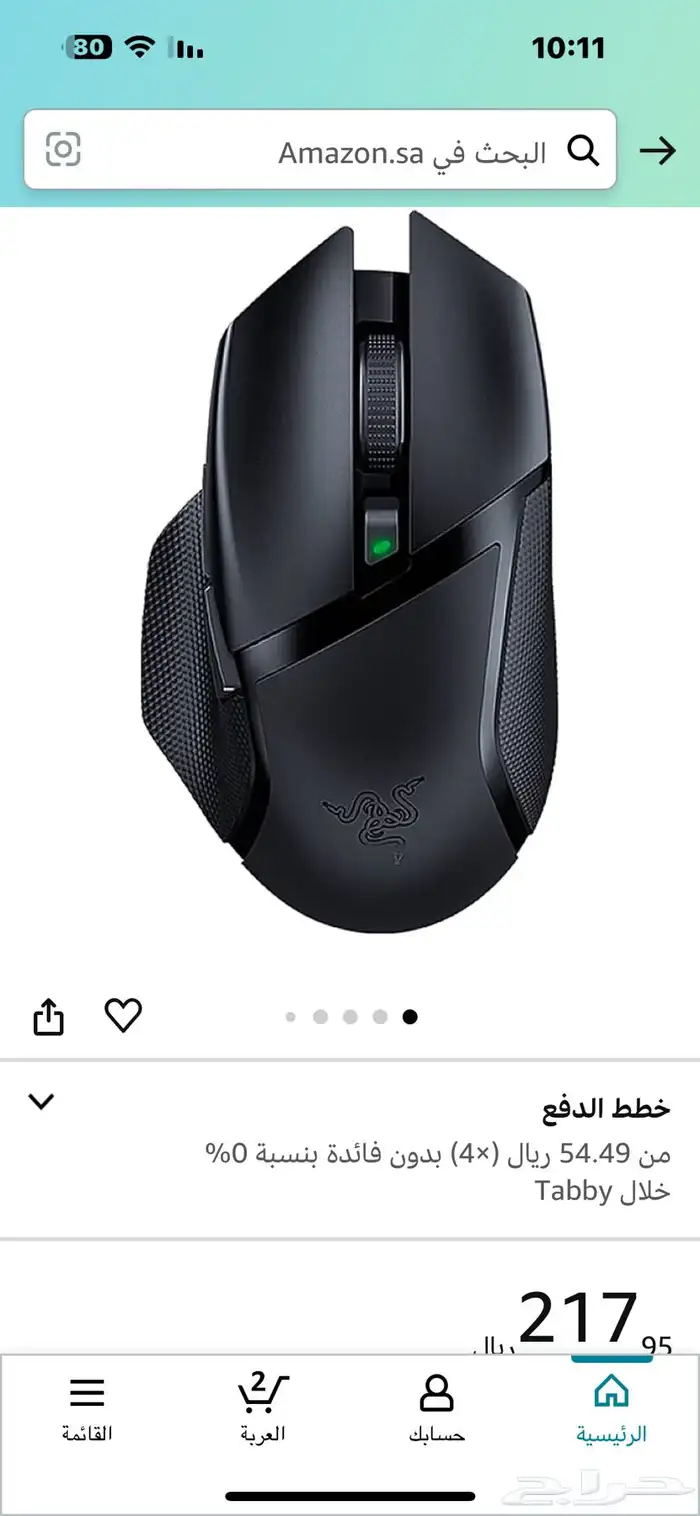The image size is (700, 1516).
Task: Select the image page indicator dots
Action: pos(350,1017)
